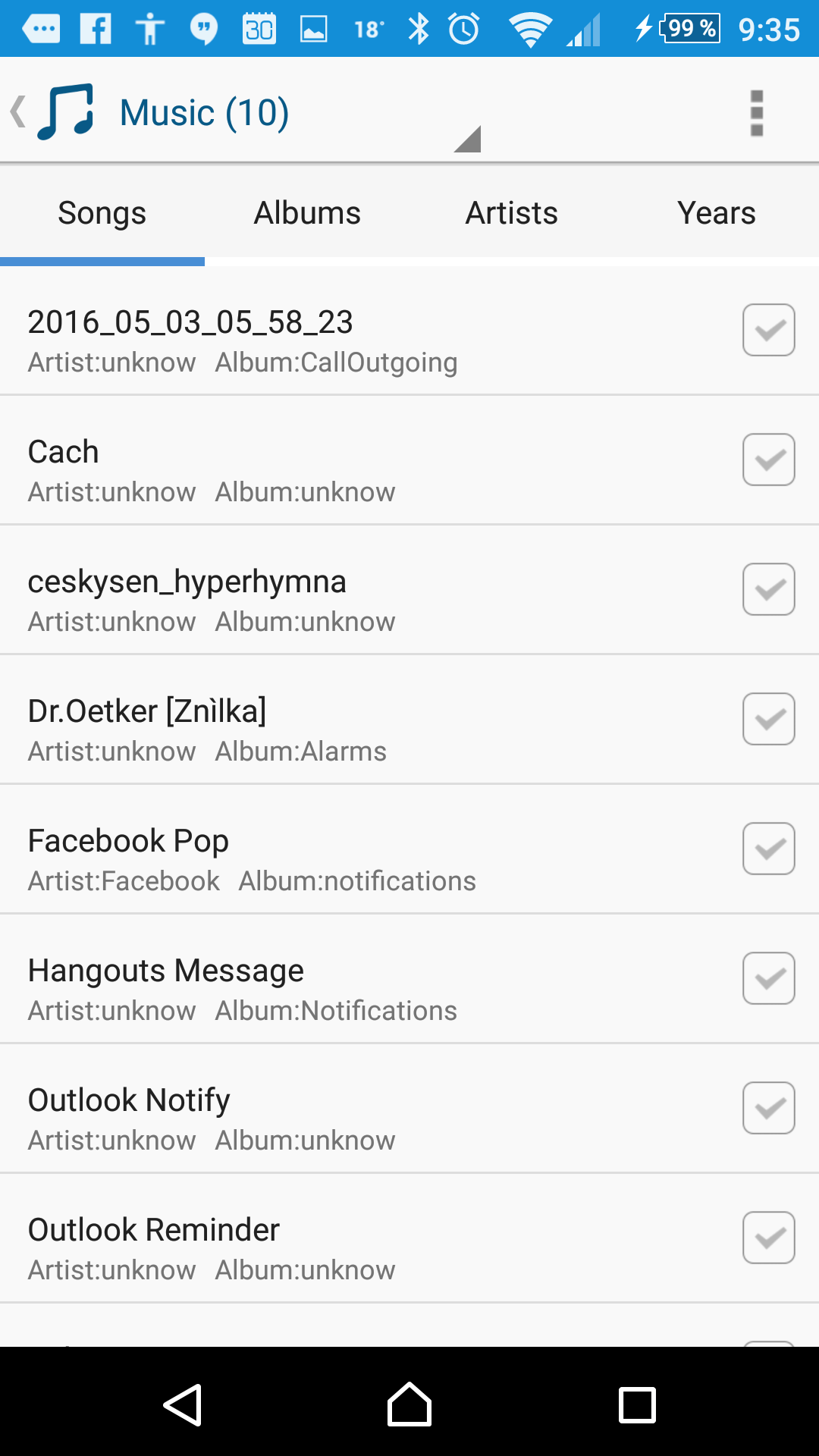Select the Songs tab
This screenshot has width=819, height=1456.
102,213
